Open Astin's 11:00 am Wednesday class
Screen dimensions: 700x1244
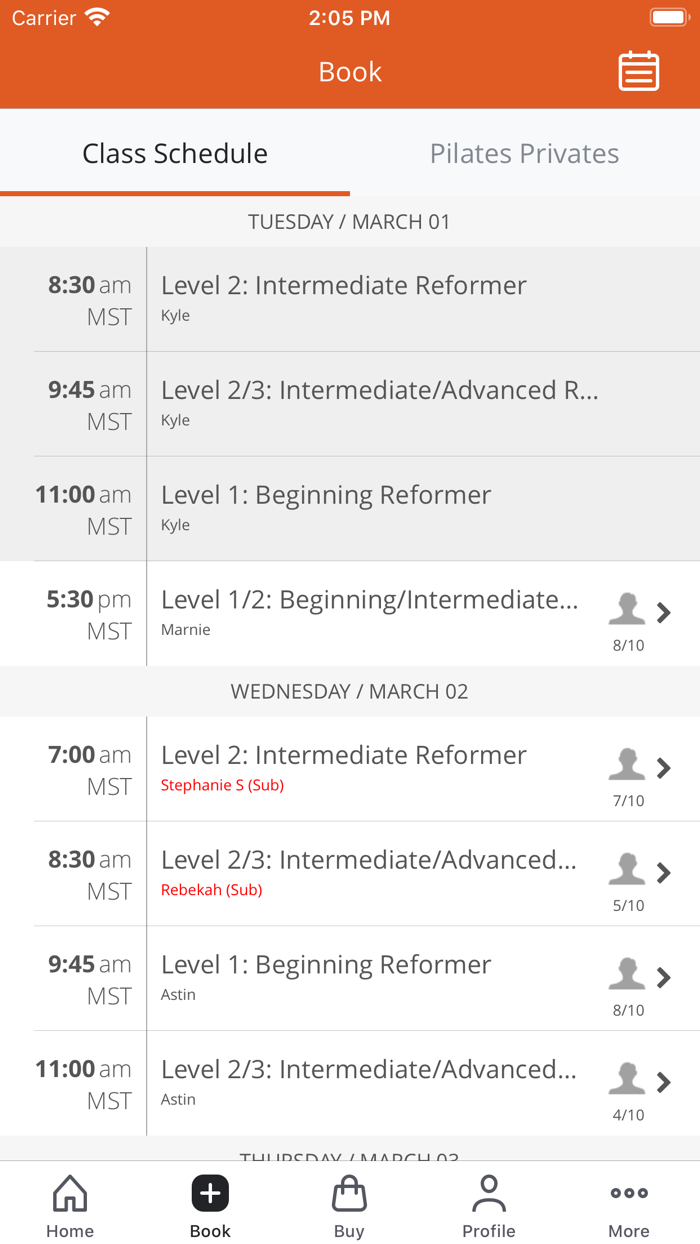(350, 1083)
